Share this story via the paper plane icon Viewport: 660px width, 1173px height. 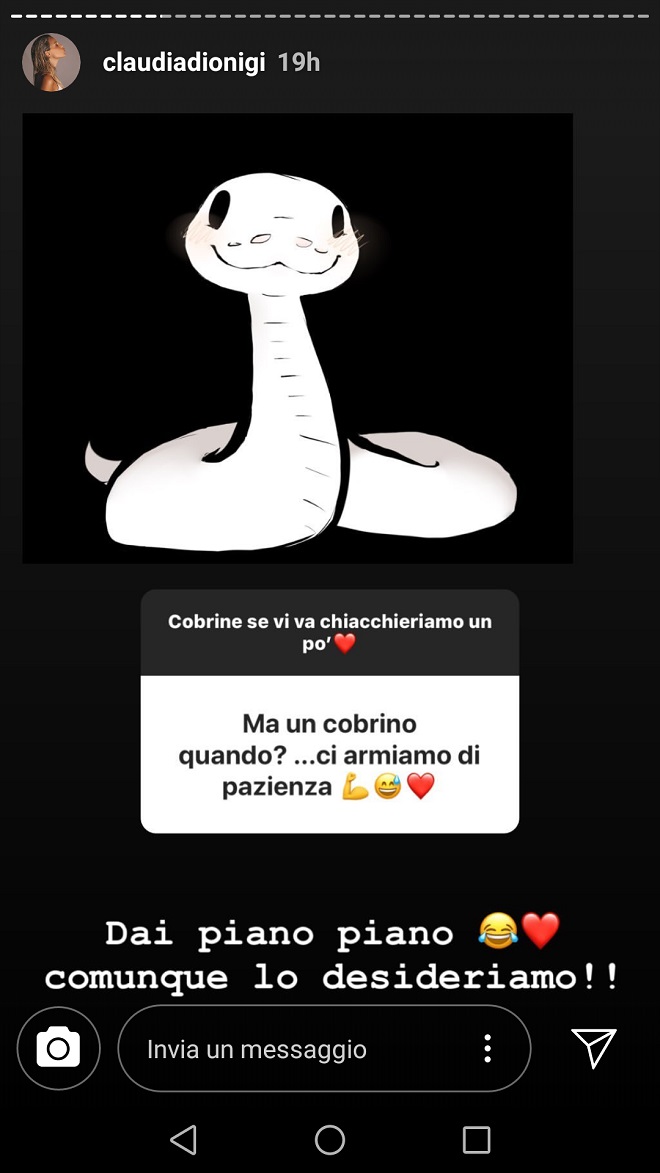point(593,1048)
